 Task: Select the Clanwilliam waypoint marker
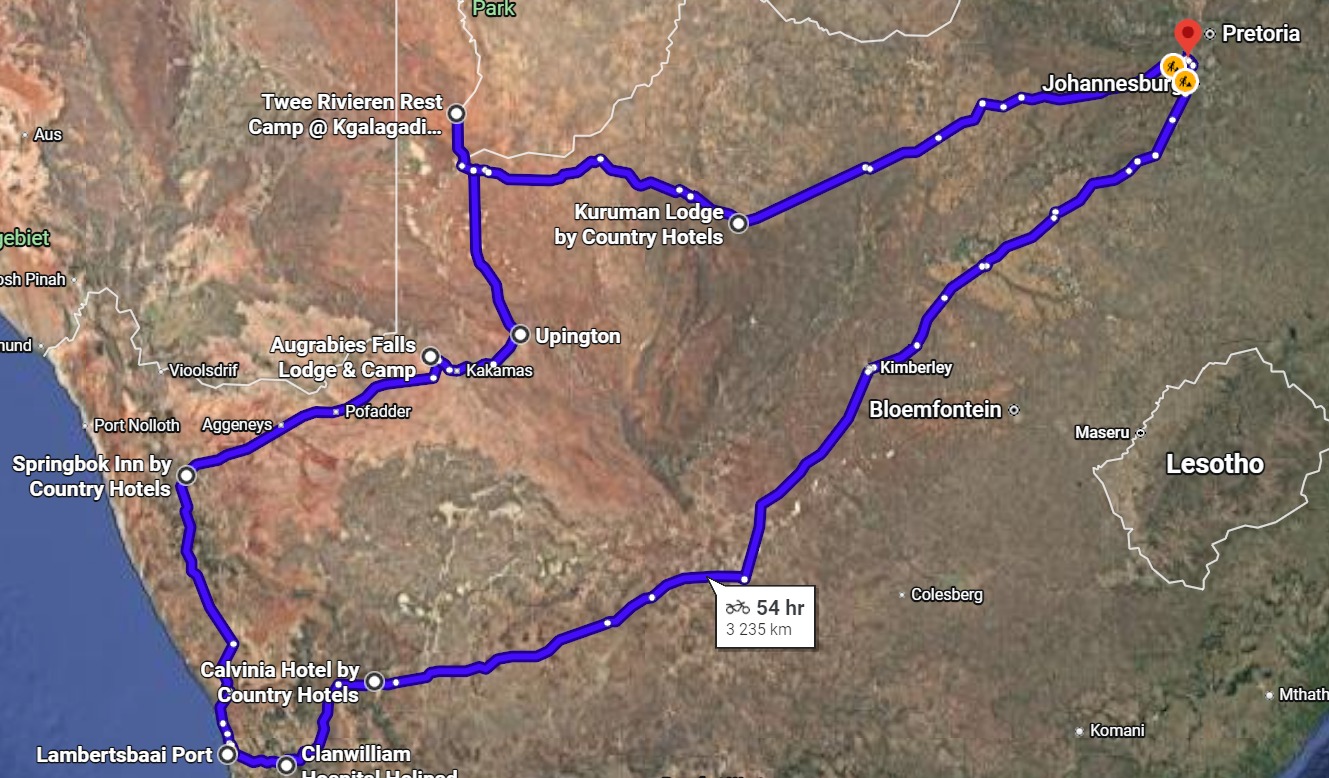286,765
